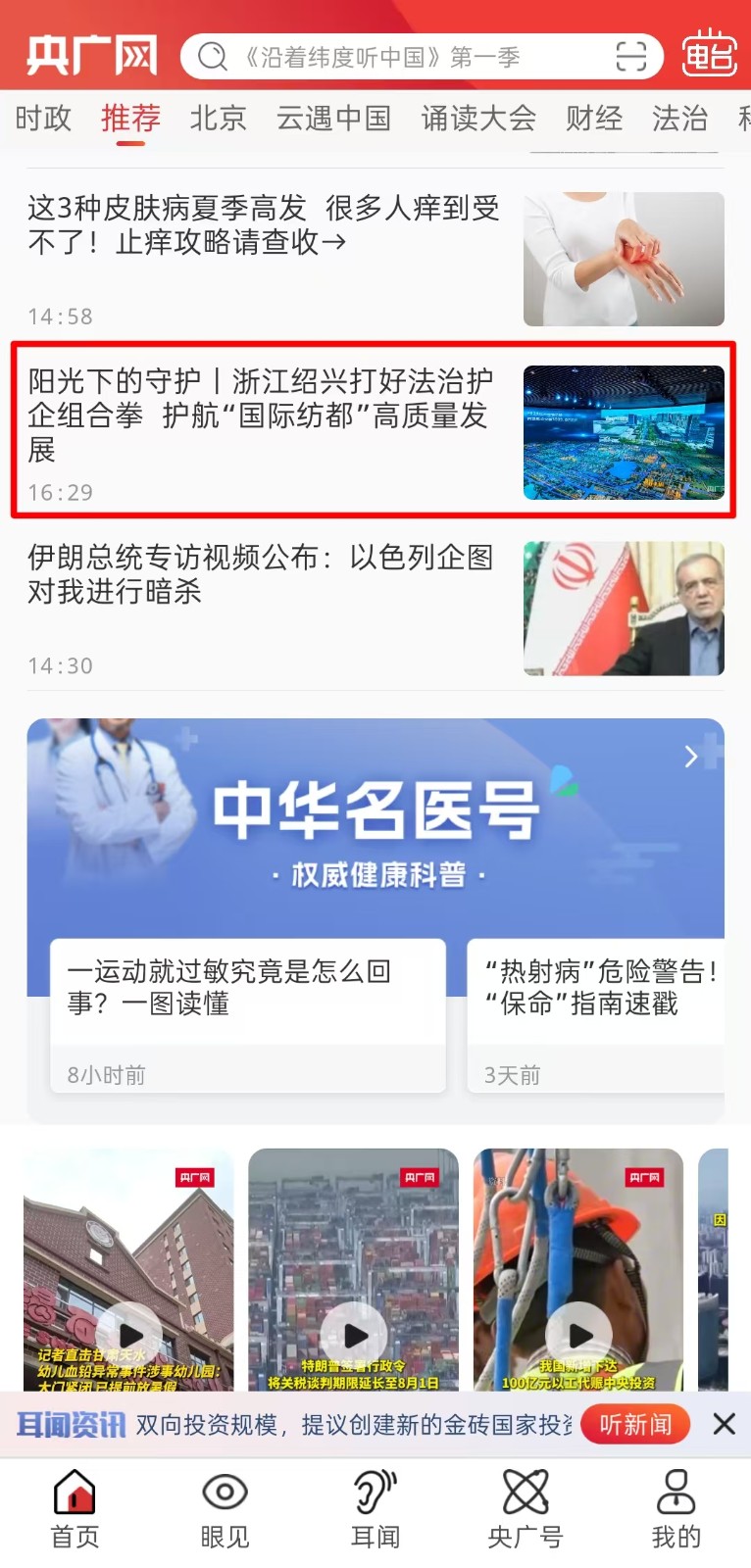Play the video about 特朗普签署行政令
This screenshot has height=1568, width=751.
pos(355,1335)
